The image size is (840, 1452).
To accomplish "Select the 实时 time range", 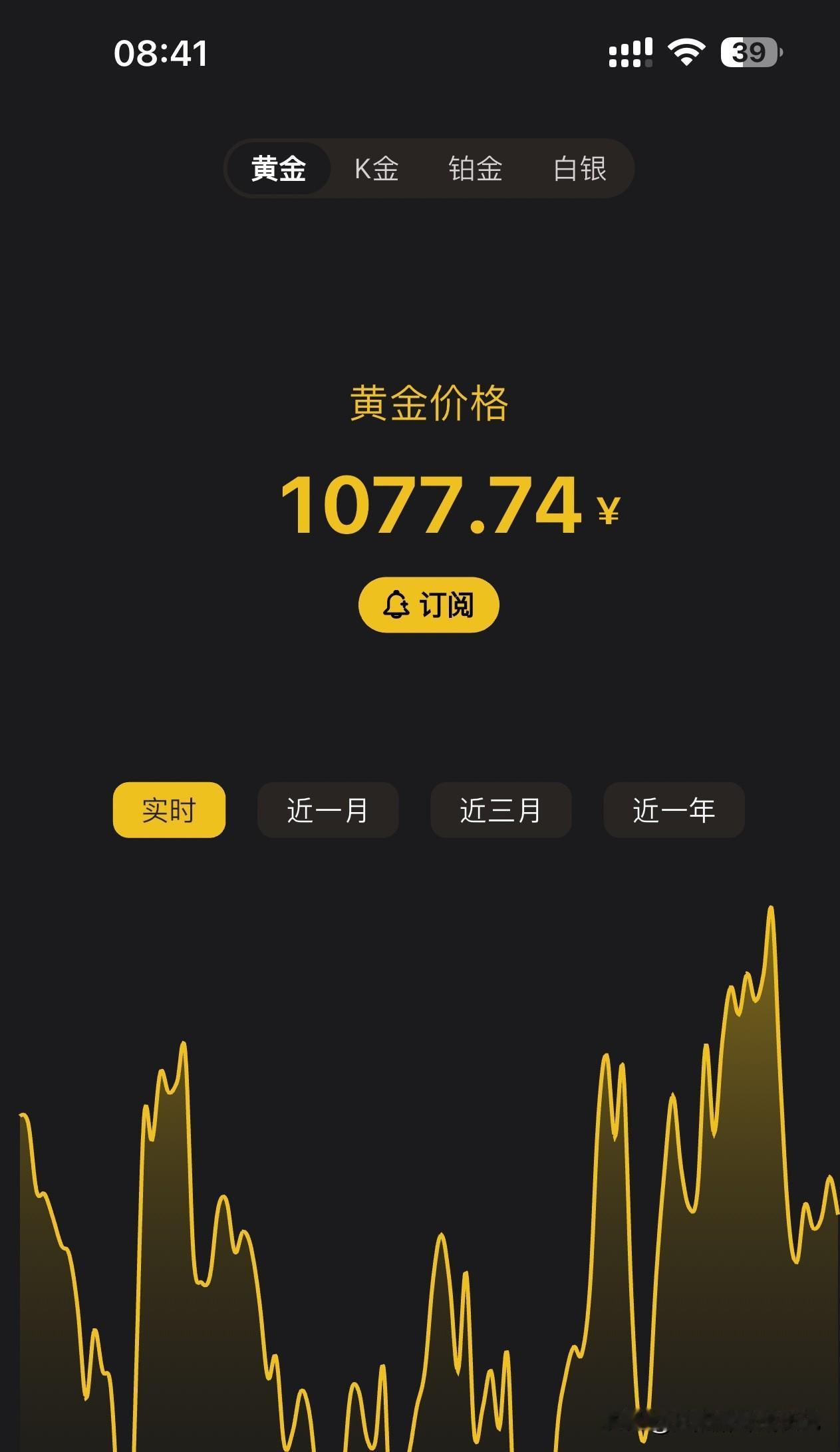I will (168, 810).
